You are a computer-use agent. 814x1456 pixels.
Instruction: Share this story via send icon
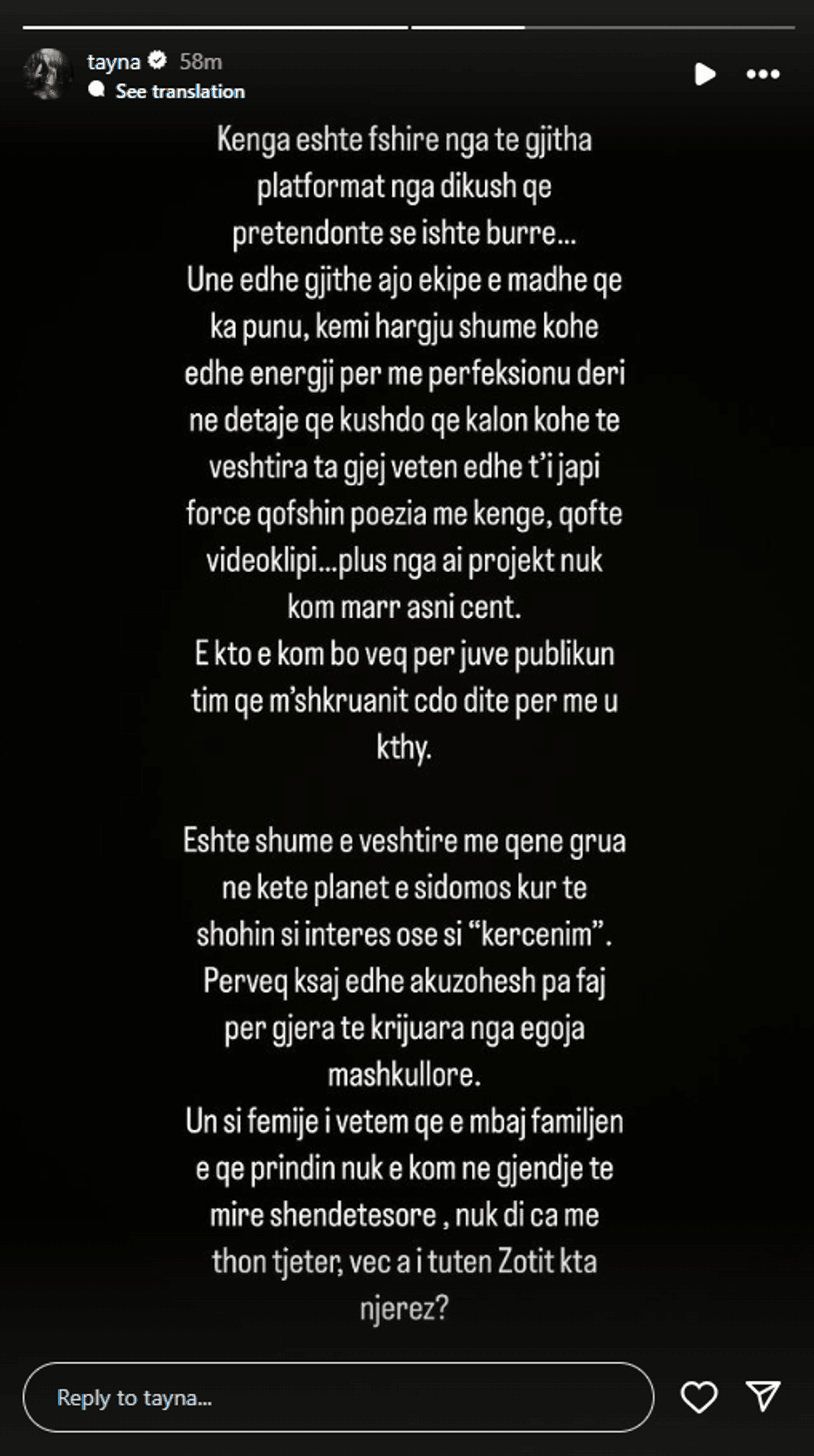(x=763, y=1397)
